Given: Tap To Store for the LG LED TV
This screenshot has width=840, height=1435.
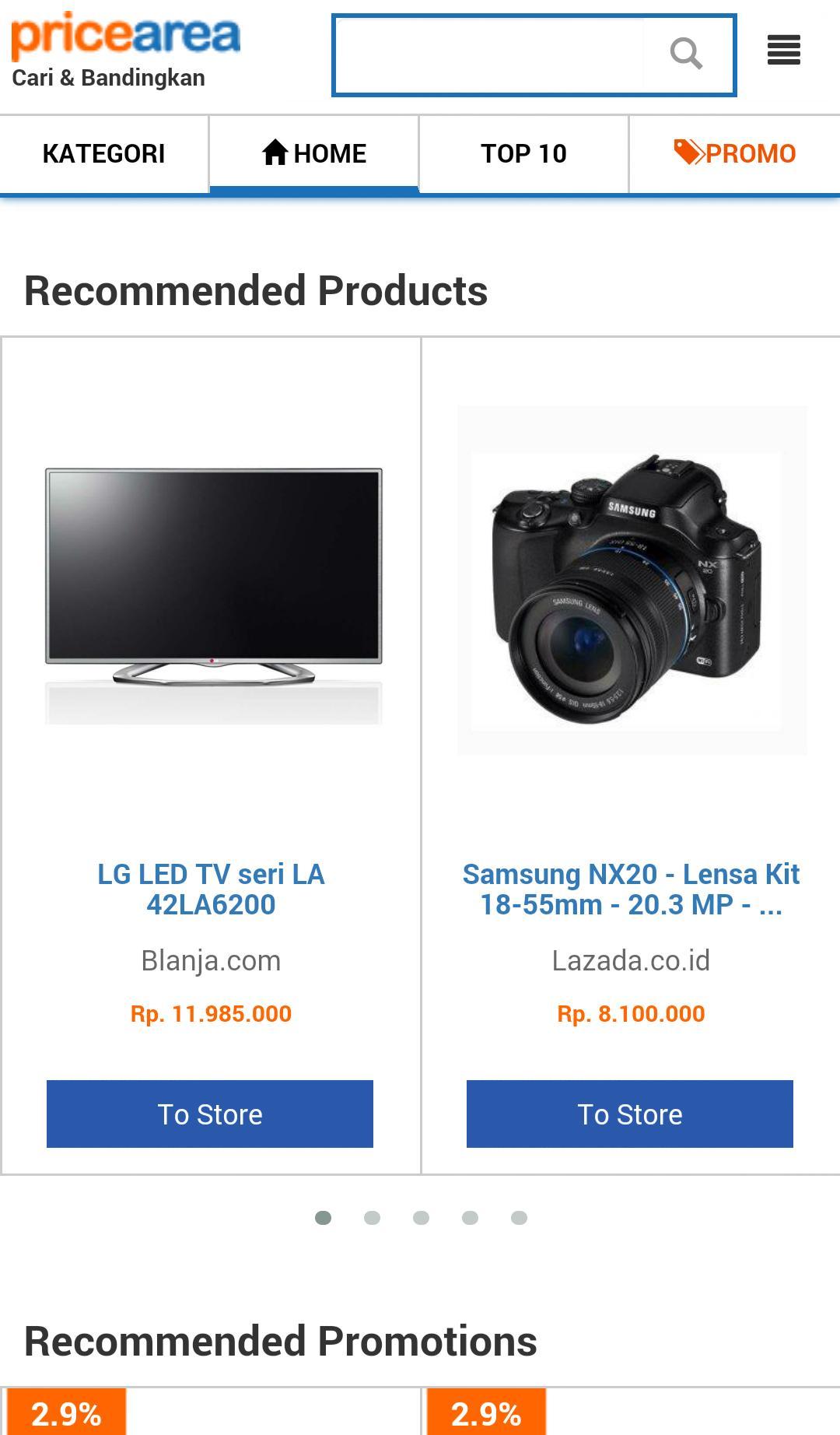Looking at the screenshot, I should click(210, 1114).
